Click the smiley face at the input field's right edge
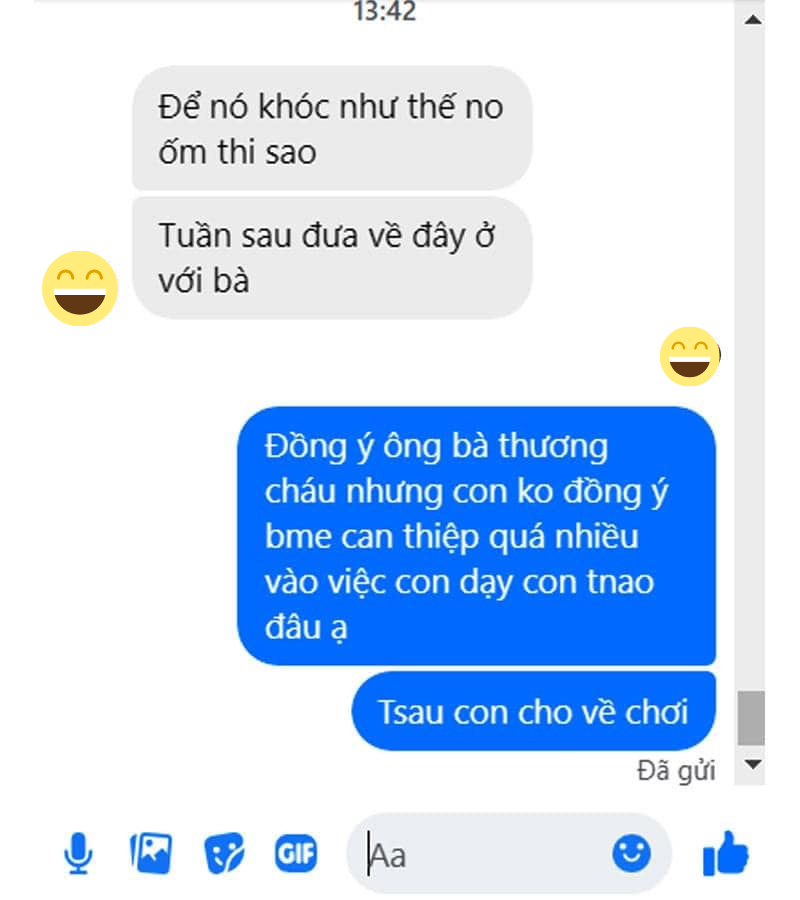Viewport: 800px width, 900px height. click(x=632, y=854)
